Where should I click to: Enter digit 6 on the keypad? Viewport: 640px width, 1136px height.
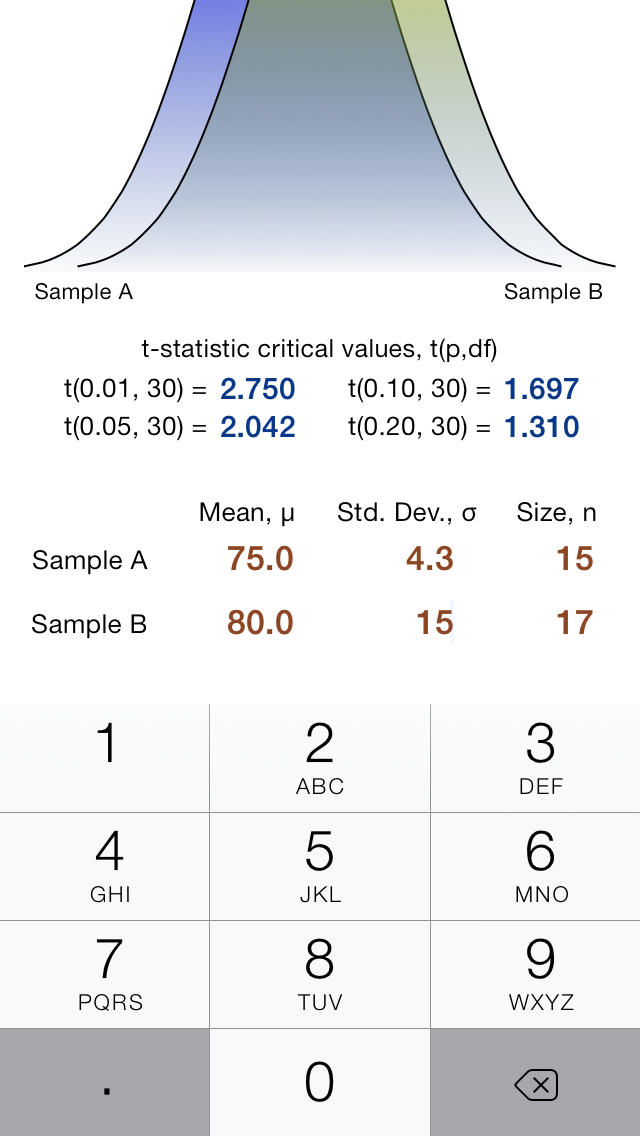[x=536, y=866]
